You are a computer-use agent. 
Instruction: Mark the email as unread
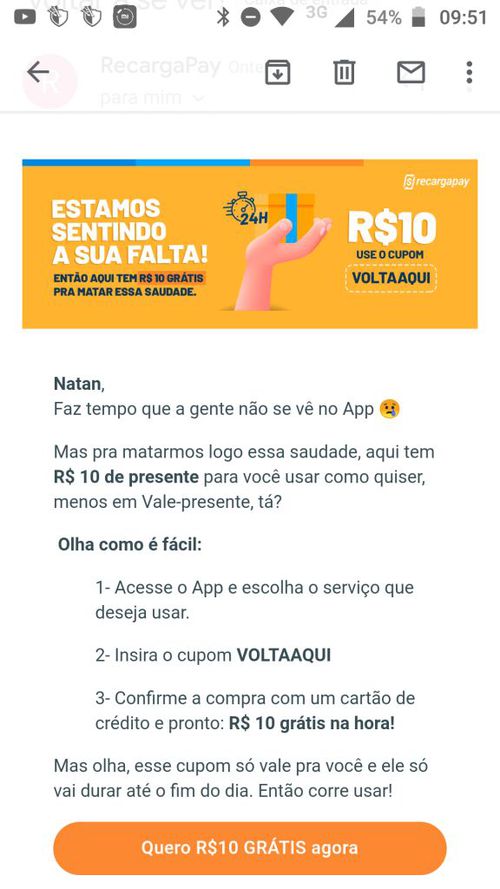point(411,73)
